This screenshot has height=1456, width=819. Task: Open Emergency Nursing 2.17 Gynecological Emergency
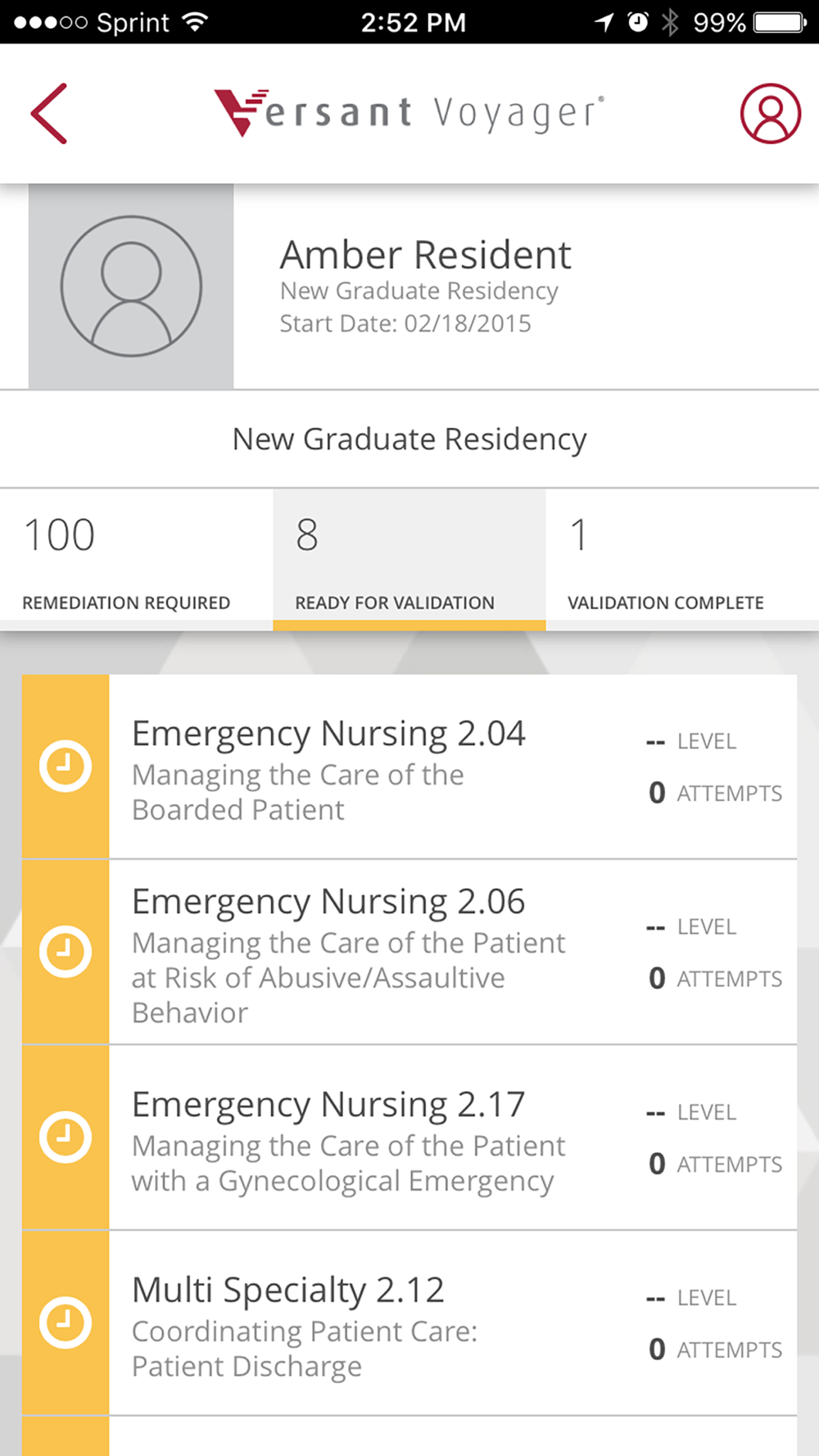(409, 1137)
